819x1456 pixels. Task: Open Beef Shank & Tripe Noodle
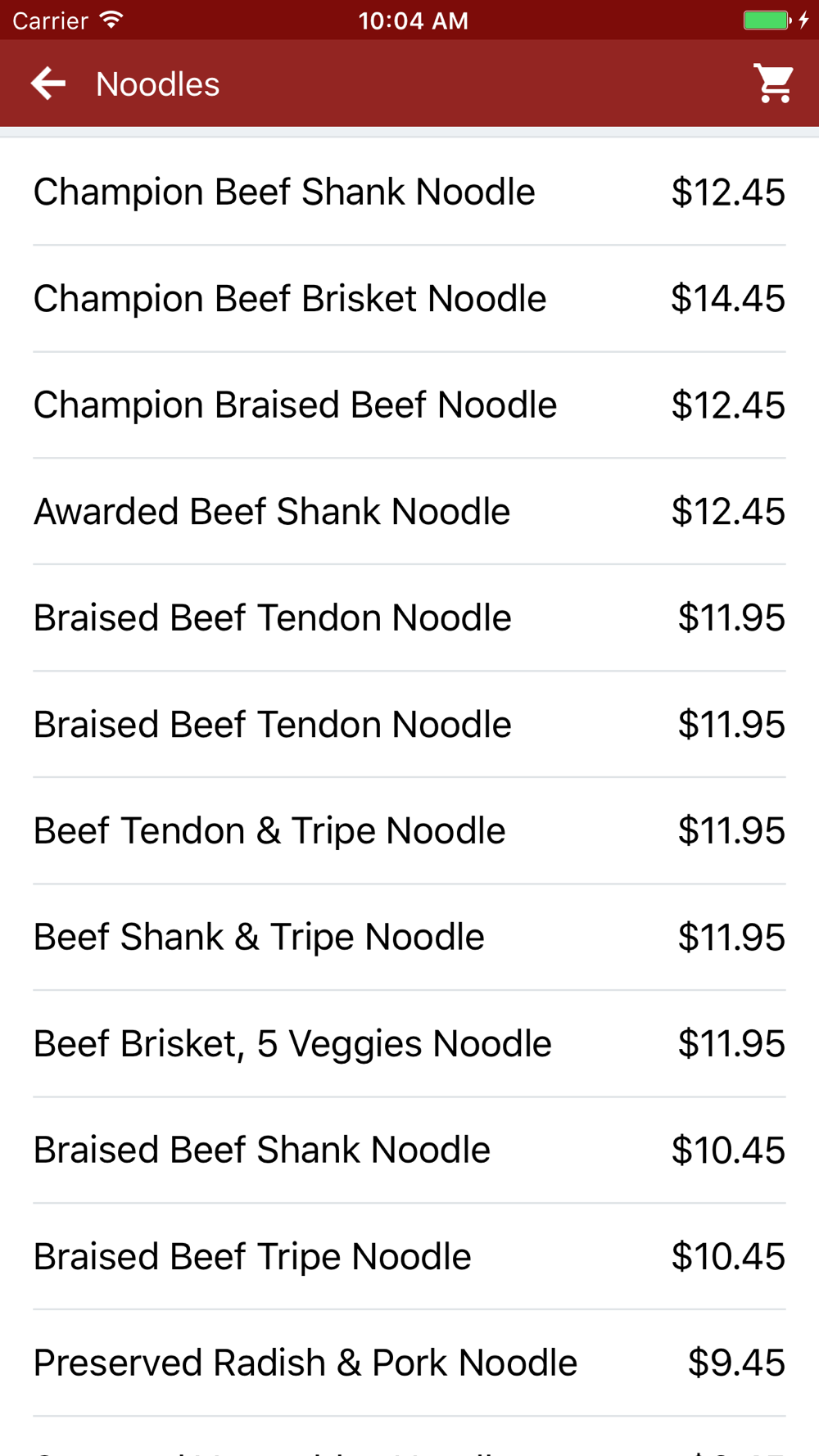point(409,938)
